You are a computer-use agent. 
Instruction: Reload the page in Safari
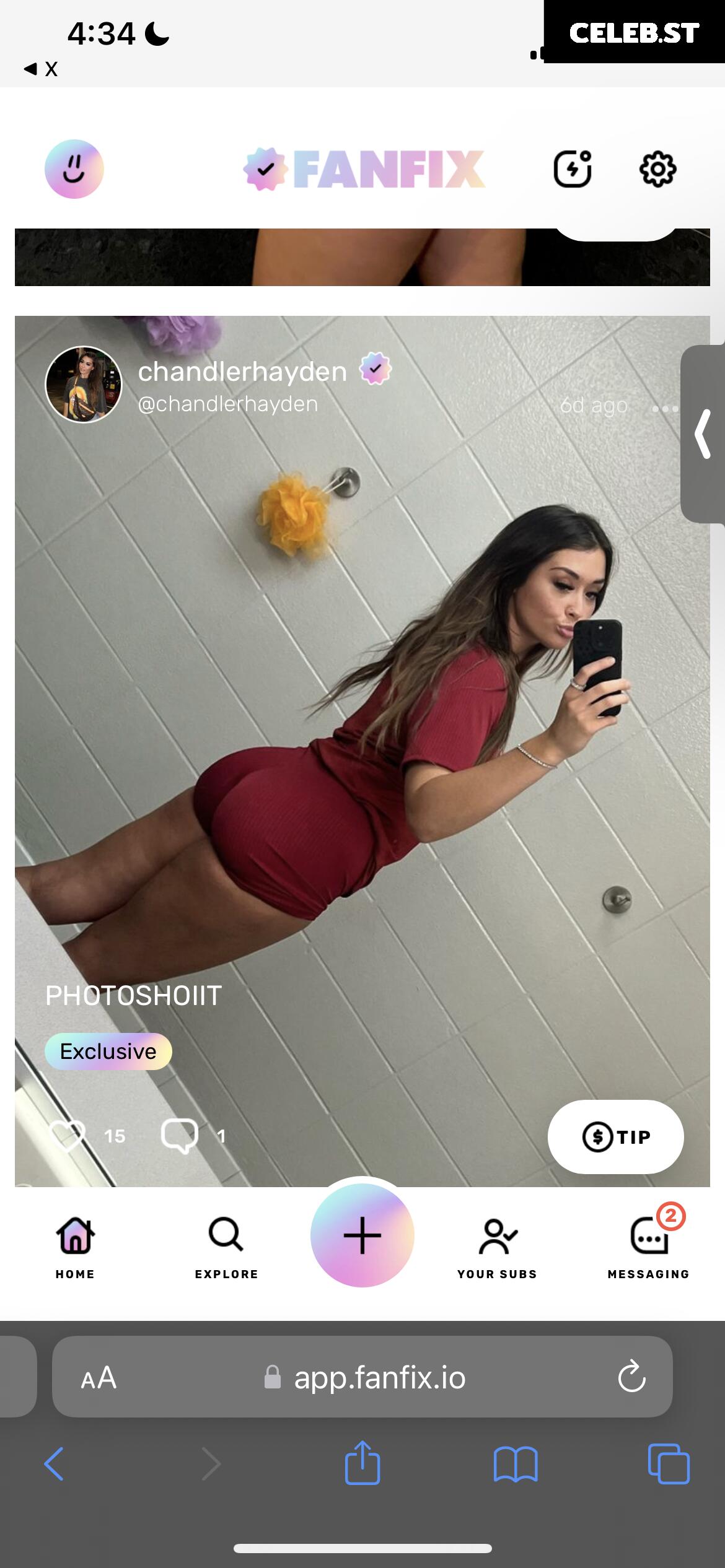(x=631, y=1378)
